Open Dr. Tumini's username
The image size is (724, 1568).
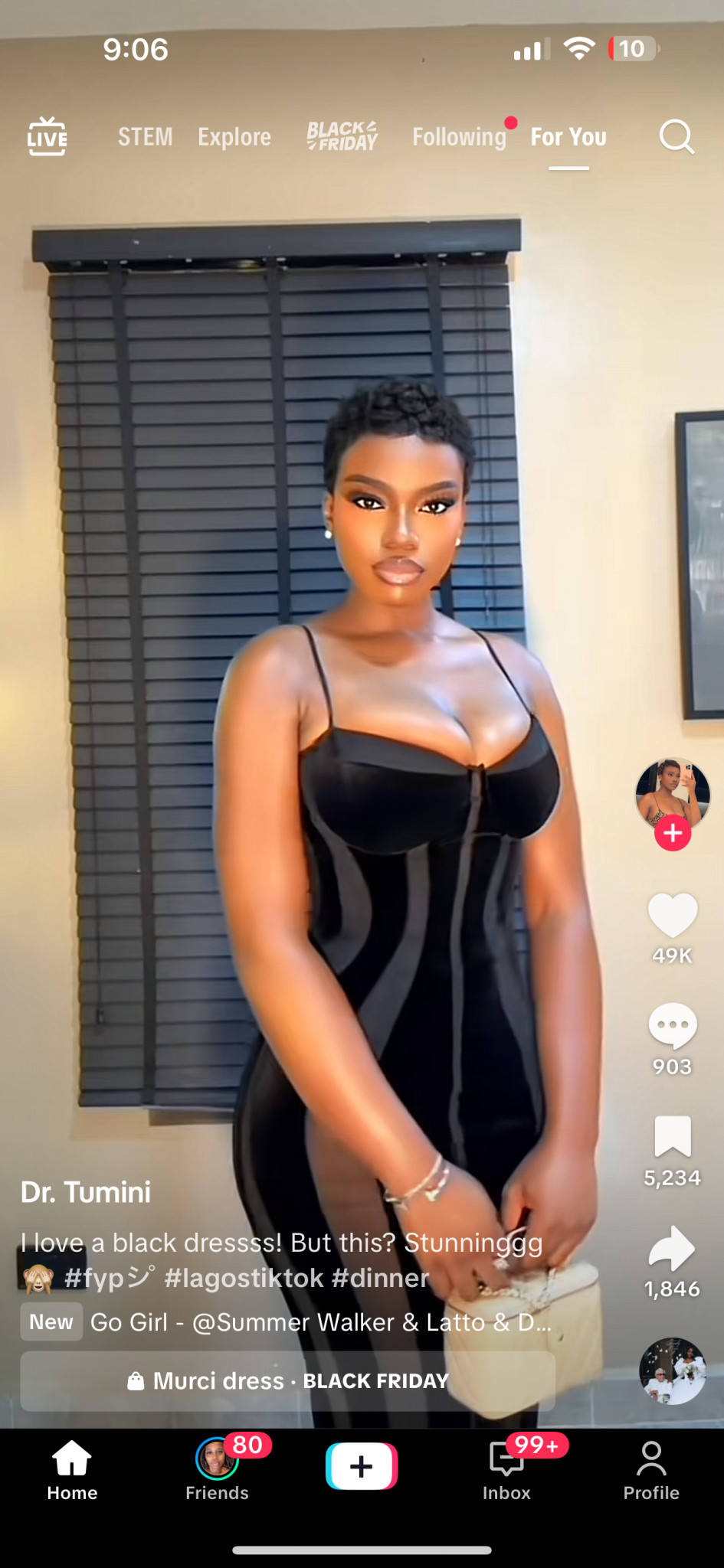click(86, 1192)
